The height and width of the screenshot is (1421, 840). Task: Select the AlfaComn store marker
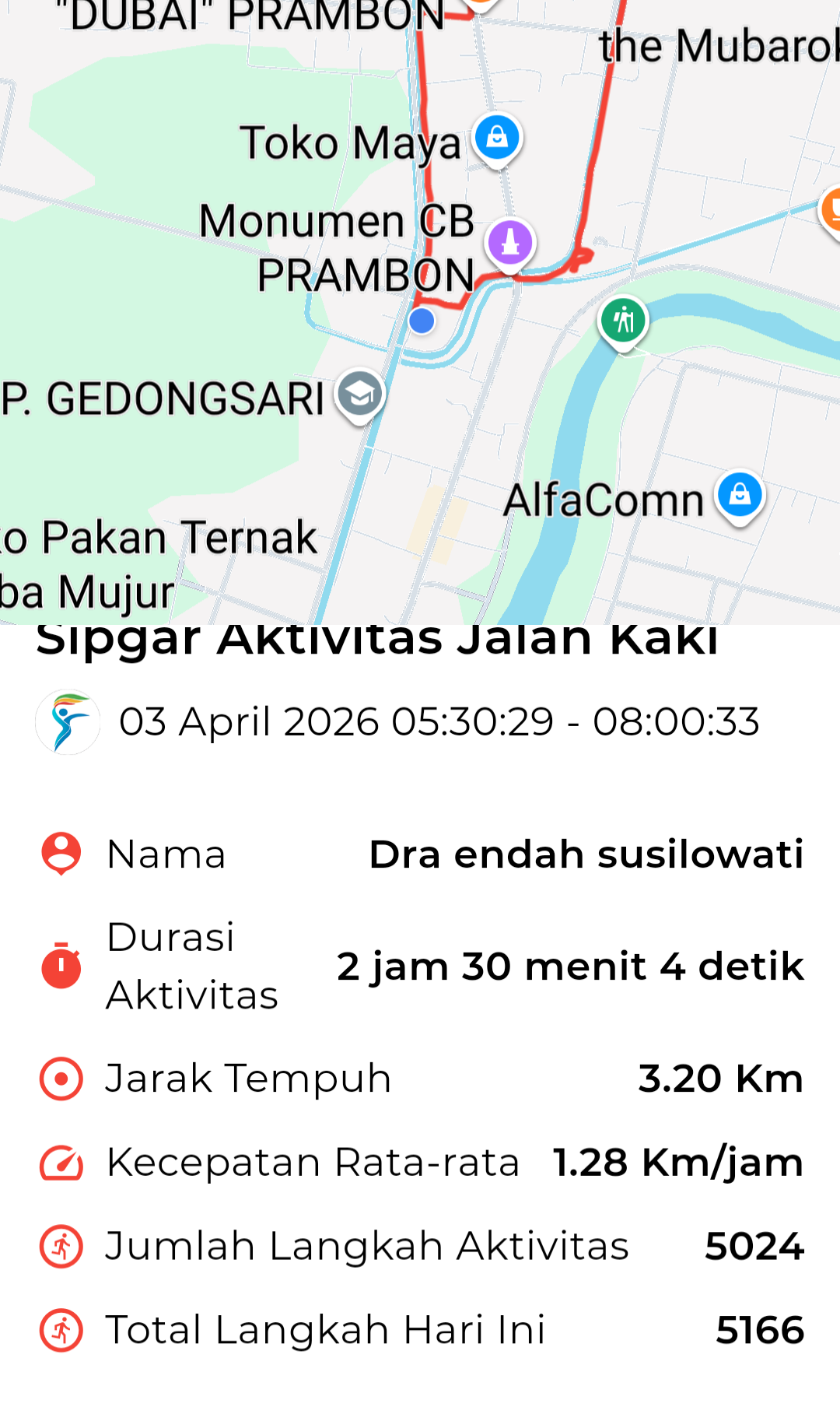(x=740, y=495)
